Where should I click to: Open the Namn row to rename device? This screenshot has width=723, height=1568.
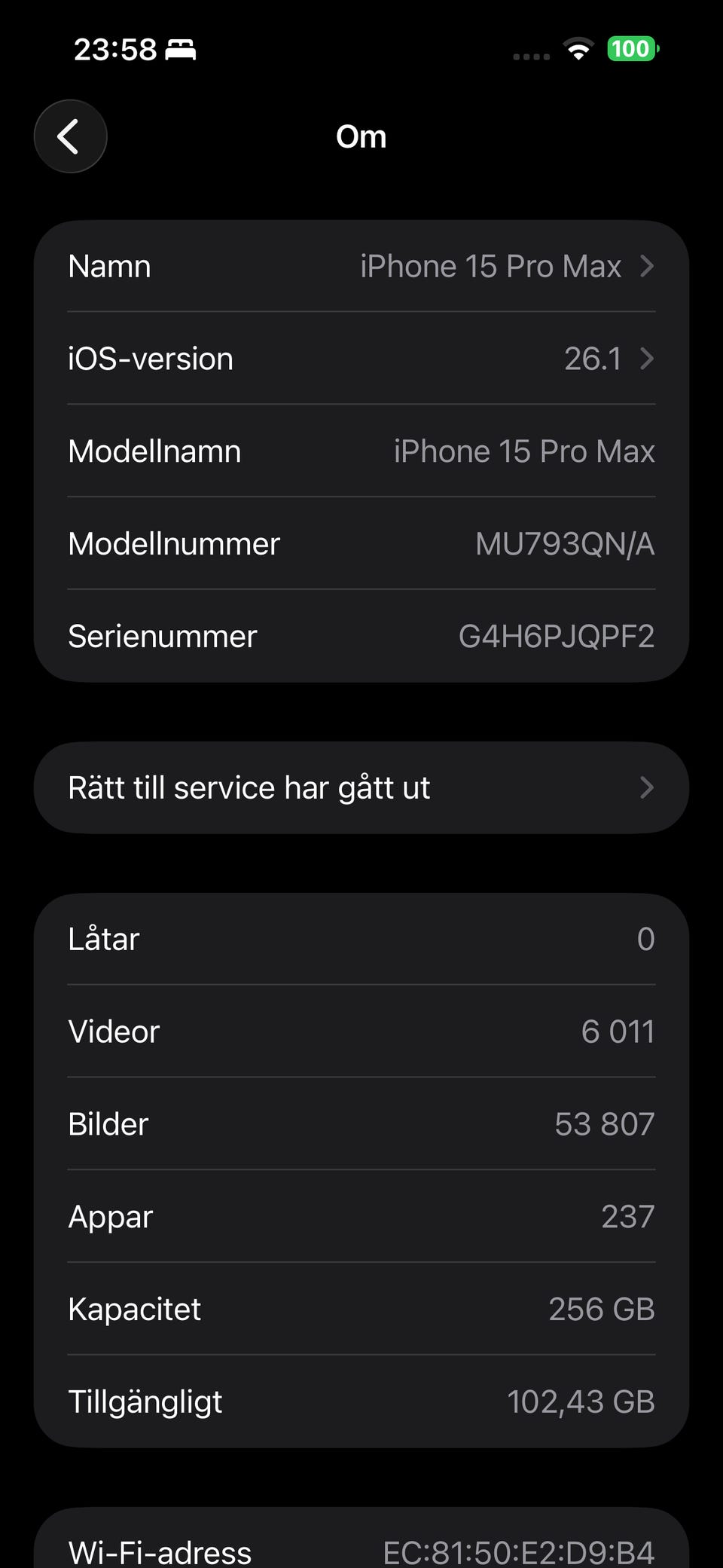coord(361,266)
